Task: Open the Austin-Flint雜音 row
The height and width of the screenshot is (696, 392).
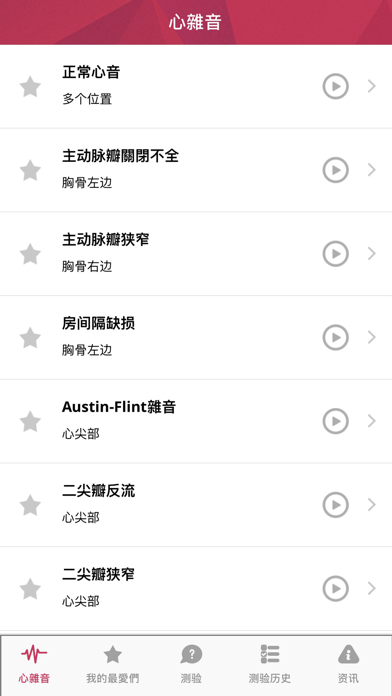Action: 196,421
